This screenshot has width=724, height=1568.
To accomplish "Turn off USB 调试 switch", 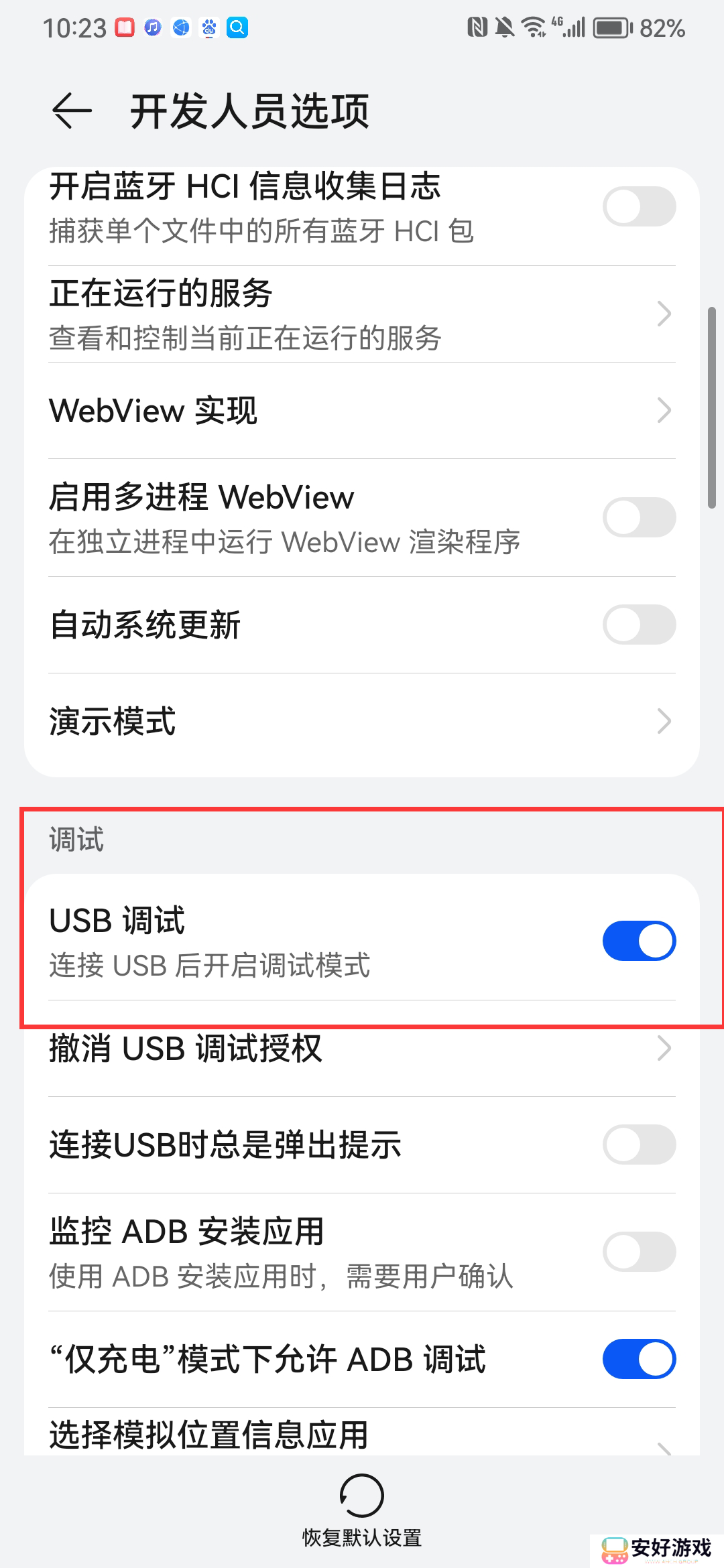I will tap(638, 941).
